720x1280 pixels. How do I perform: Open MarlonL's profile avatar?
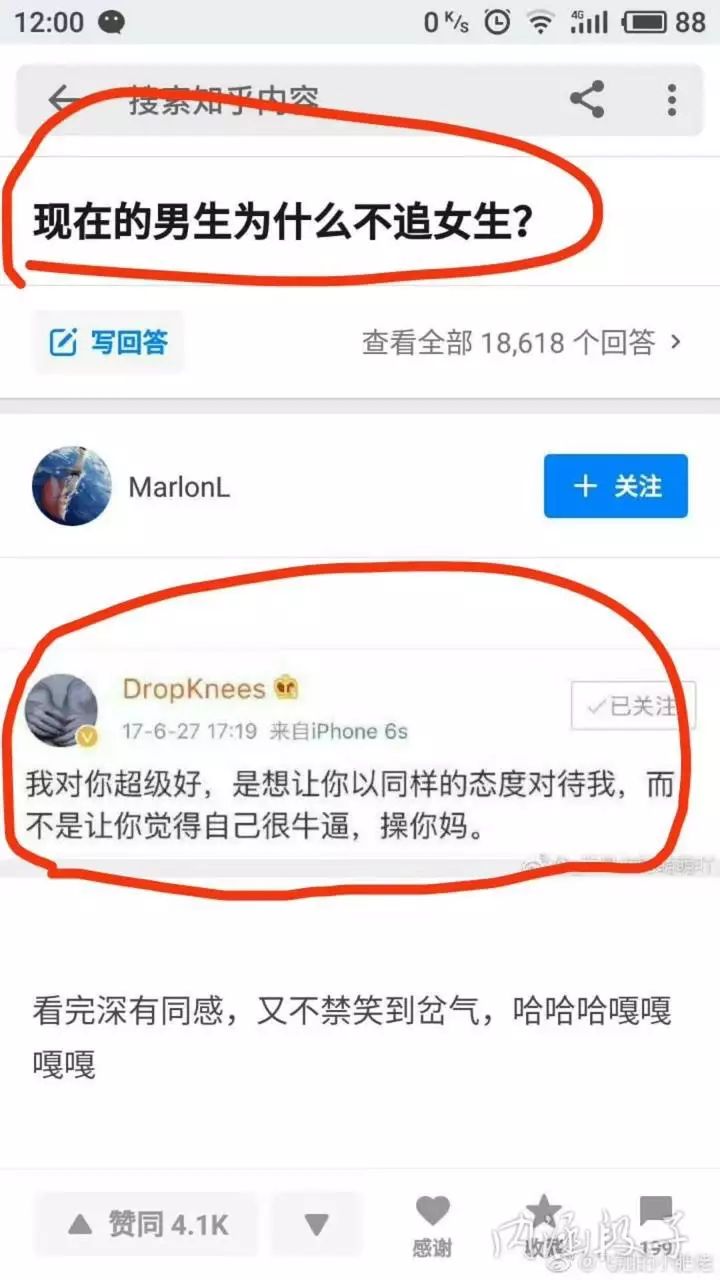click(71, 487)
